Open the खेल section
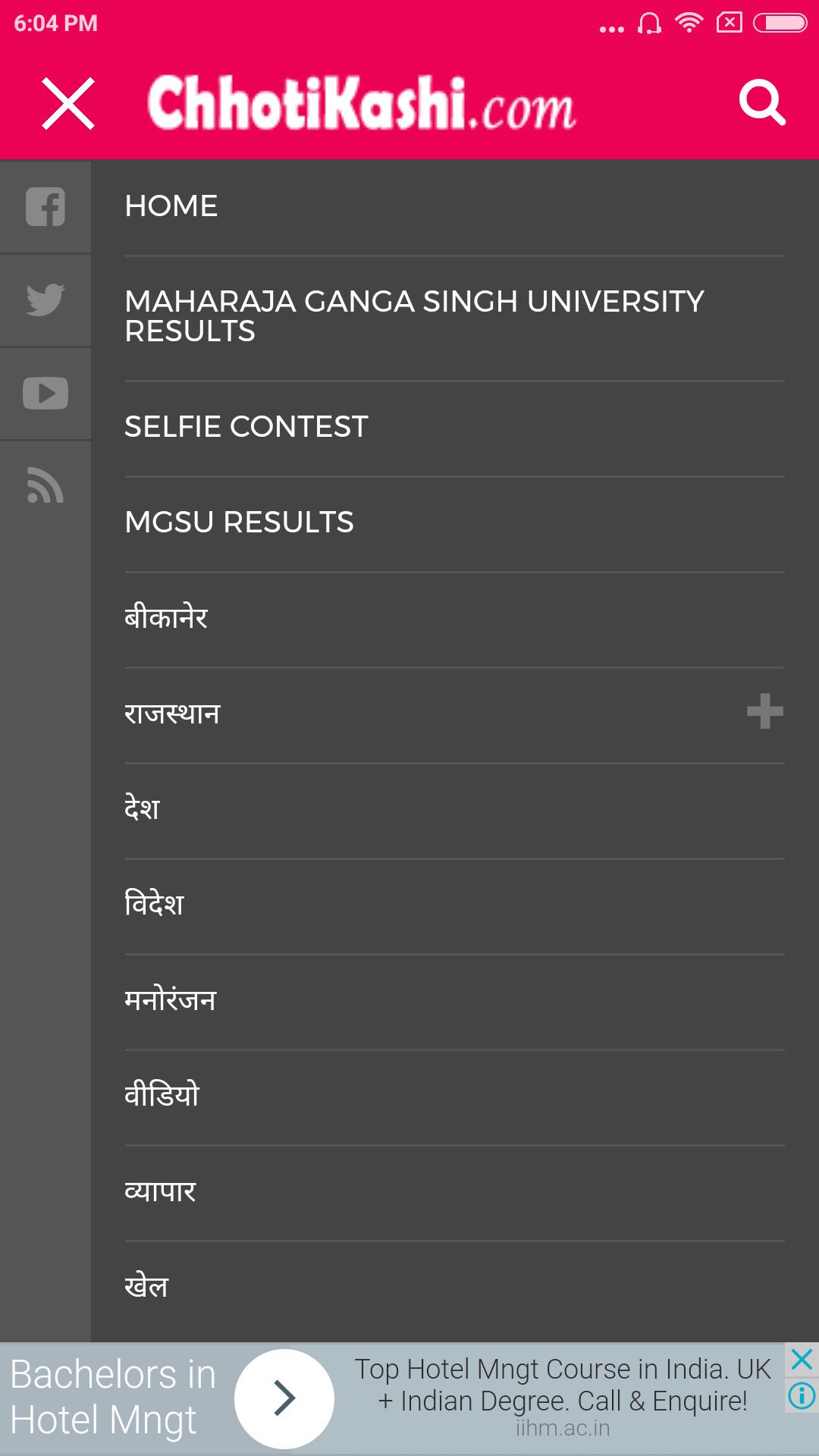The height and width of the screenshot is (1456, 819). pyautogui.click(x=146, y=1286)
